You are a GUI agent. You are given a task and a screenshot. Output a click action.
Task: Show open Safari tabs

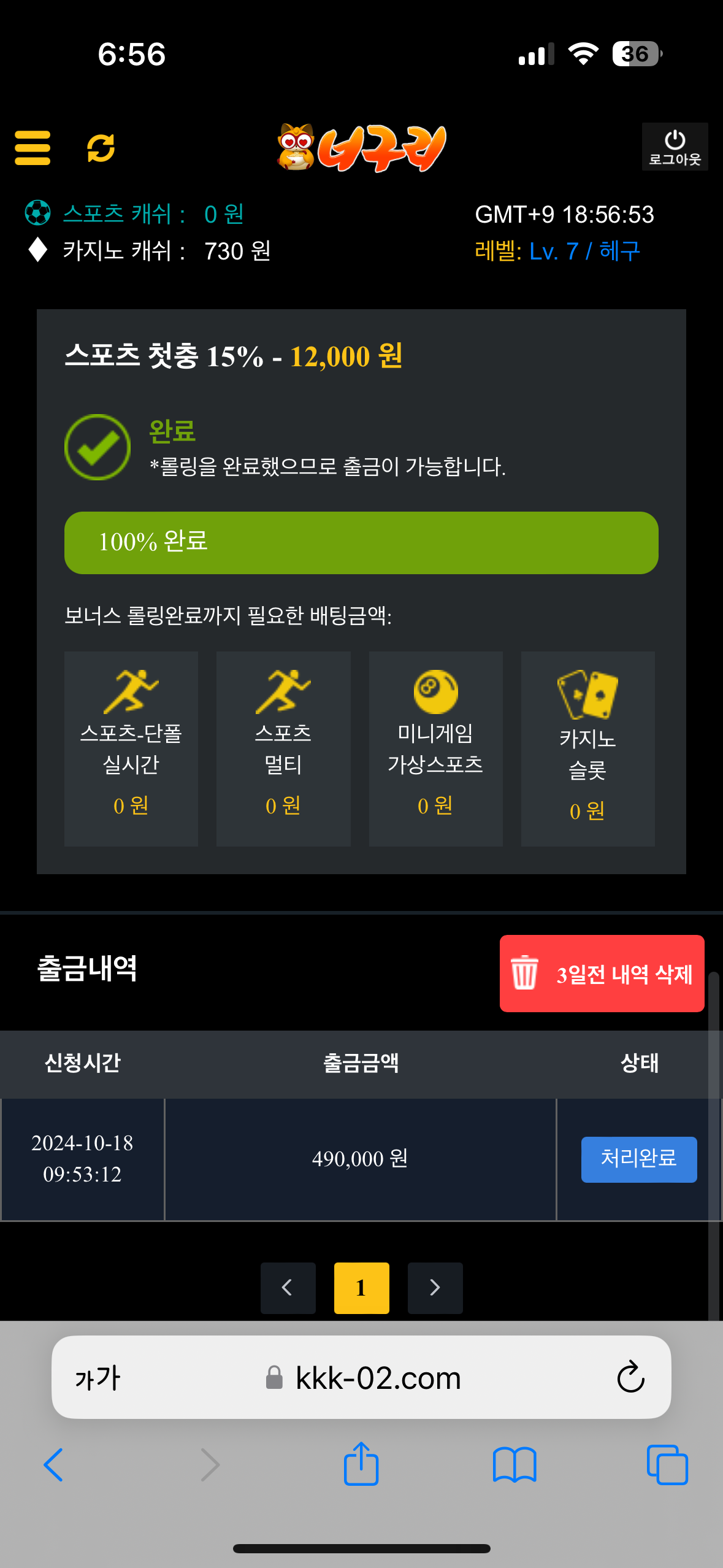click(667, 1464)
